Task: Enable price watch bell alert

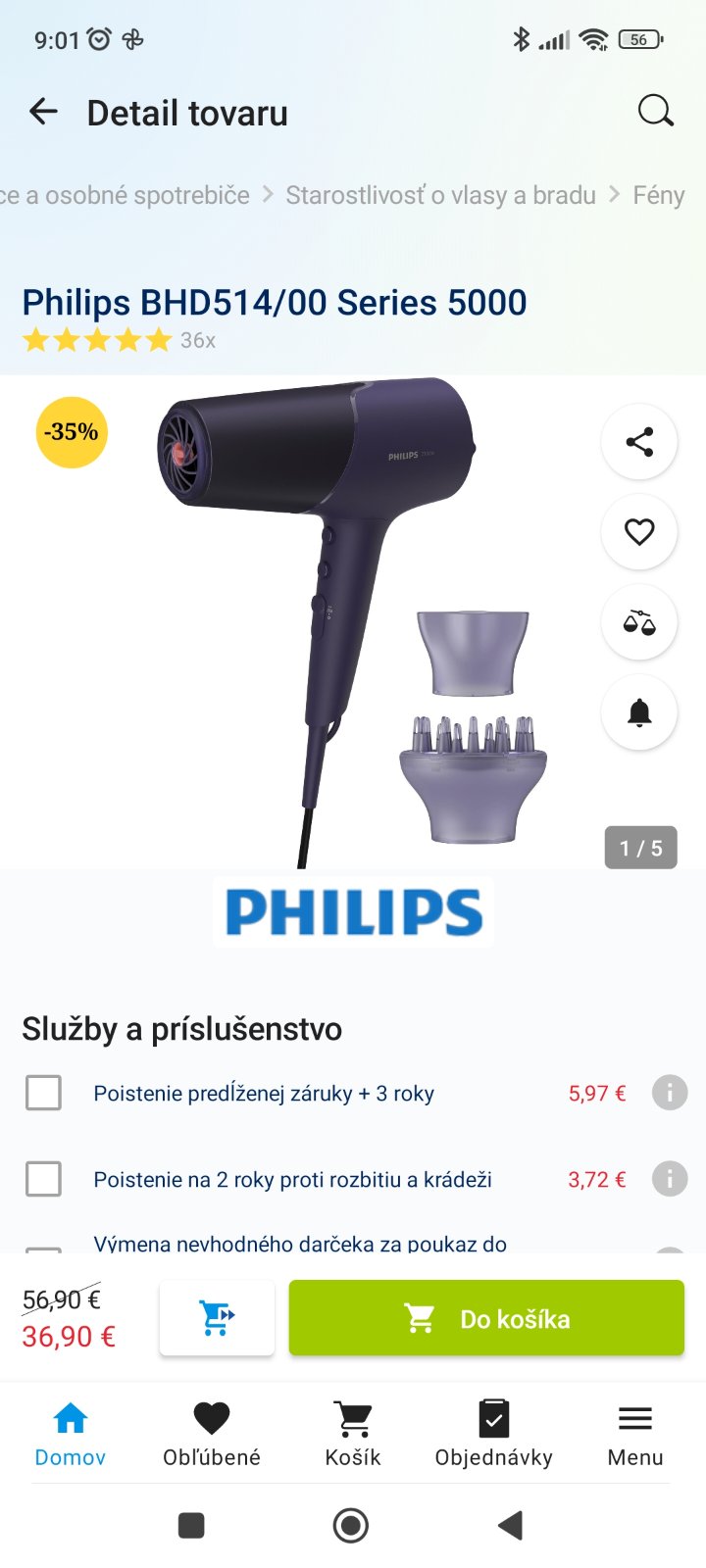Action: tap(639, 712)
